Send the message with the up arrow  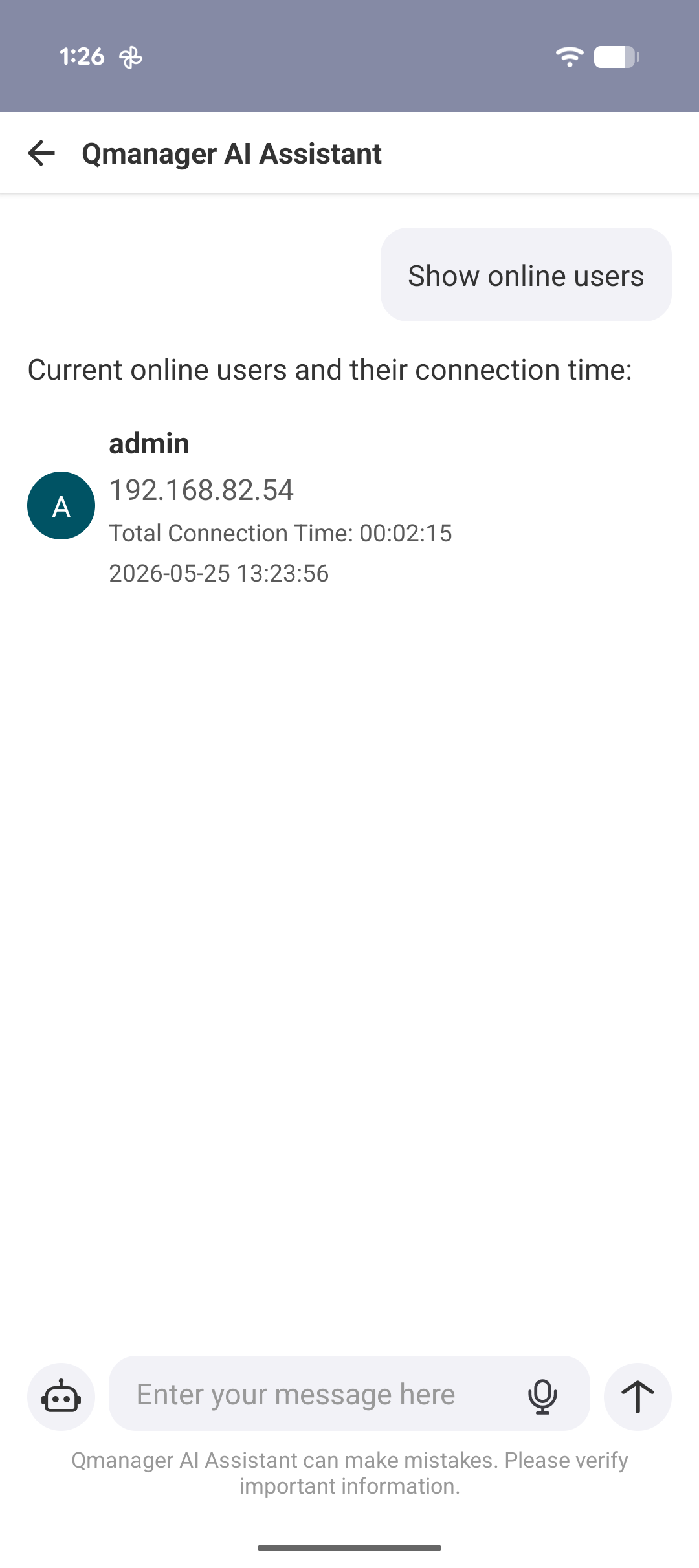click(638, 1397)
